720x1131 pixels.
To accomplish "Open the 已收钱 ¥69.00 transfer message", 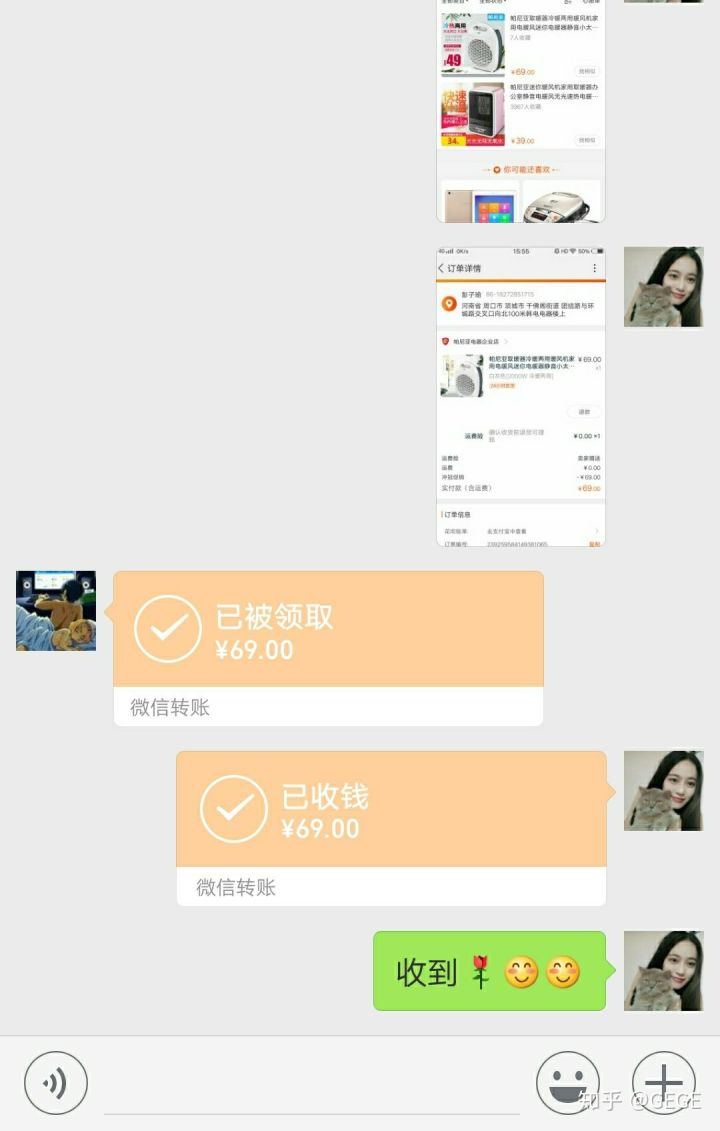I will point(391,828).
